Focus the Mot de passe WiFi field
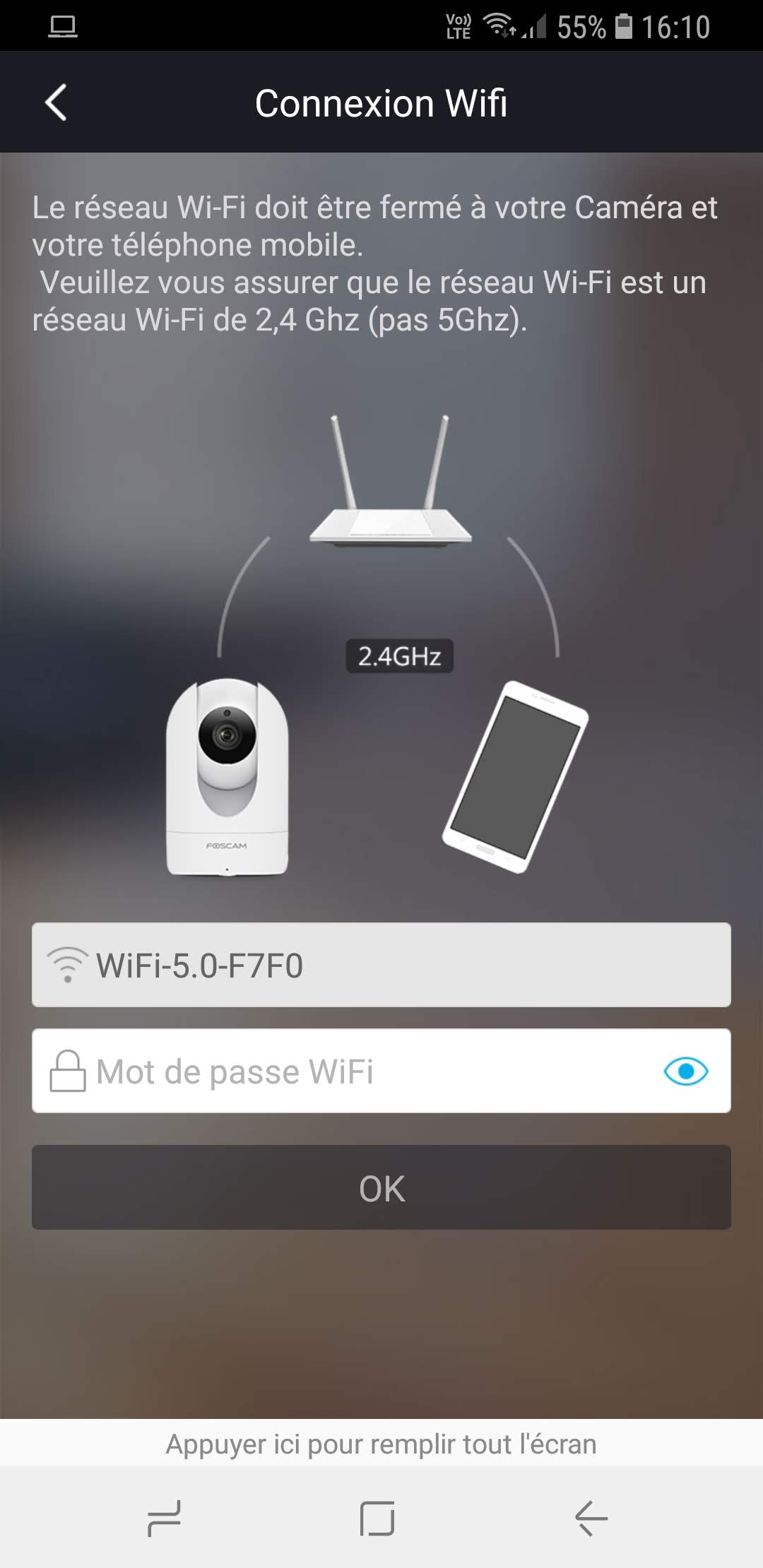 (x=353, y=1071)
